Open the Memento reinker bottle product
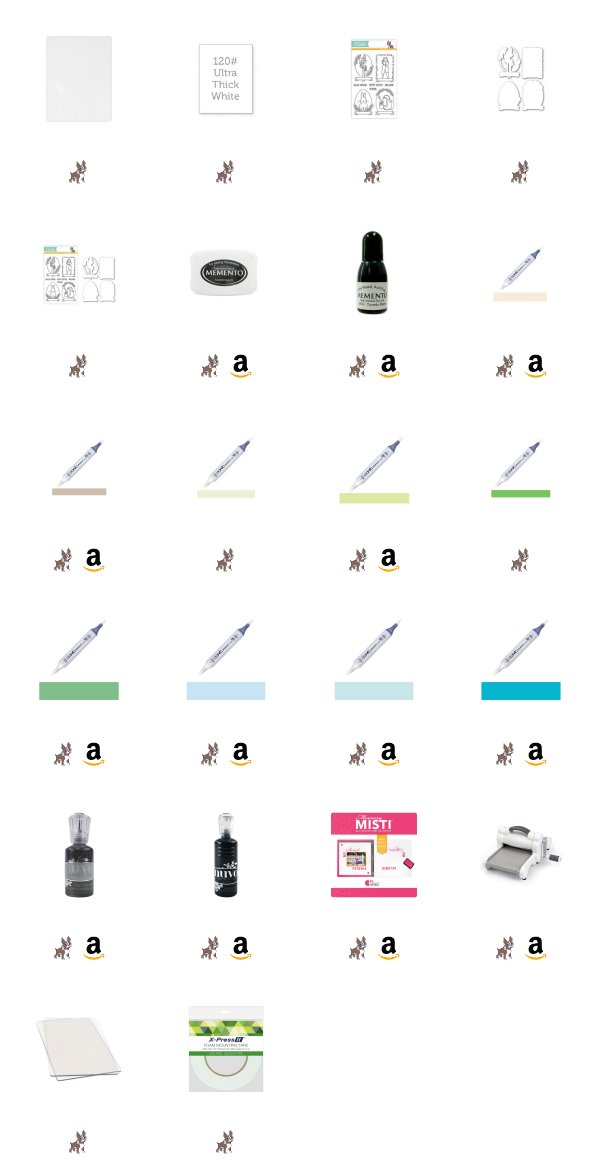 pyautogui.click(x=373, y=273)
